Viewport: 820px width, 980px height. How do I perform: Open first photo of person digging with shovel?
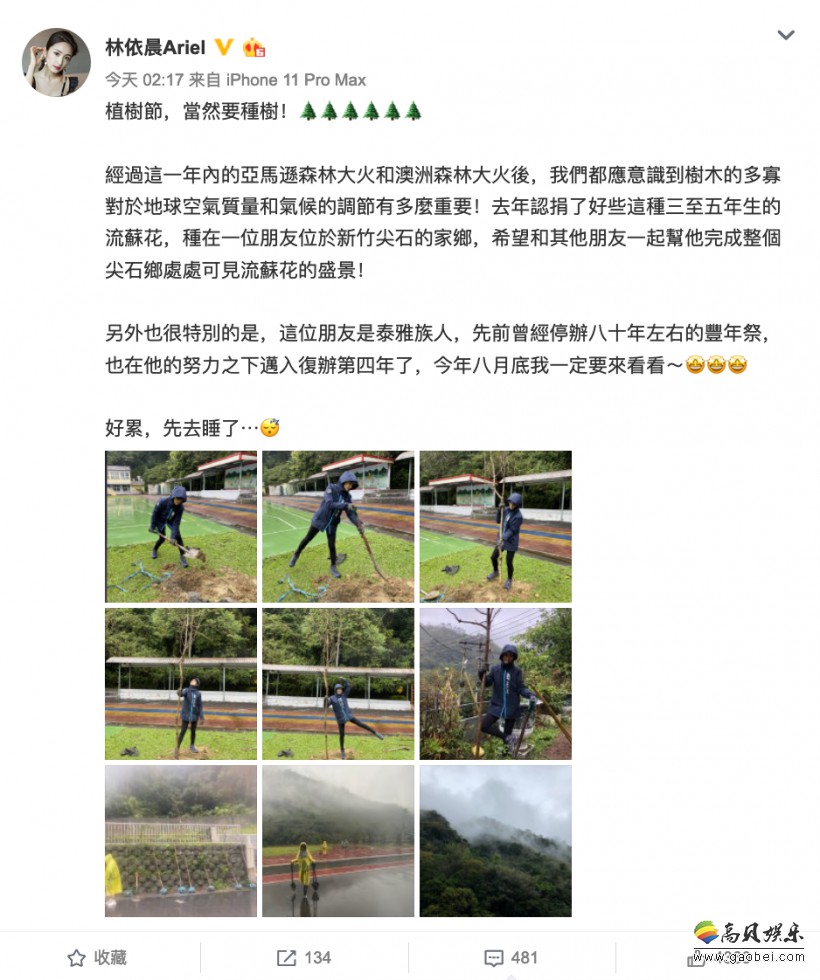[x=181, y=526]
